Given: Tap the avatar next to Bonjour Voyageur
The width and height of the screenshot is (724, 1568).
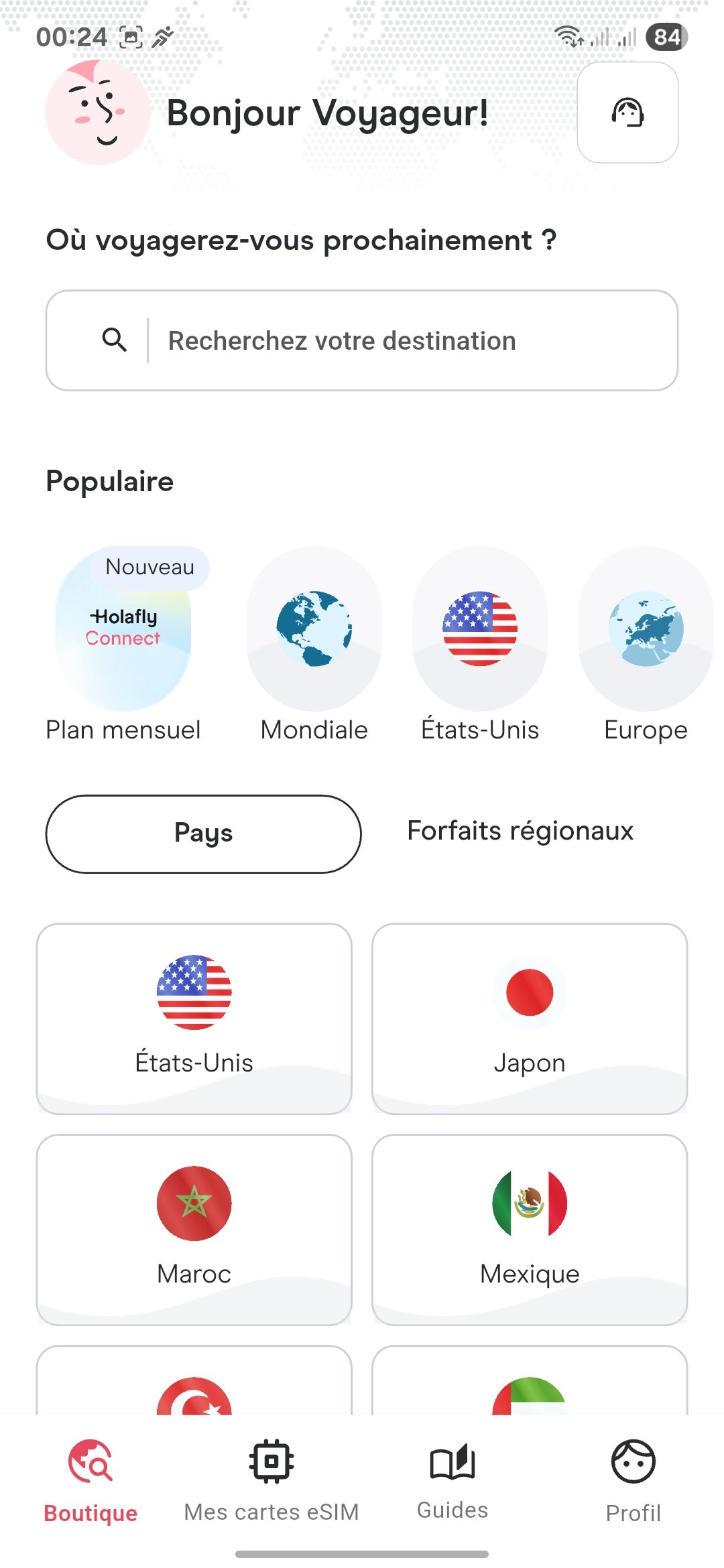Looking at the screenshot, I should coord(98,113).
